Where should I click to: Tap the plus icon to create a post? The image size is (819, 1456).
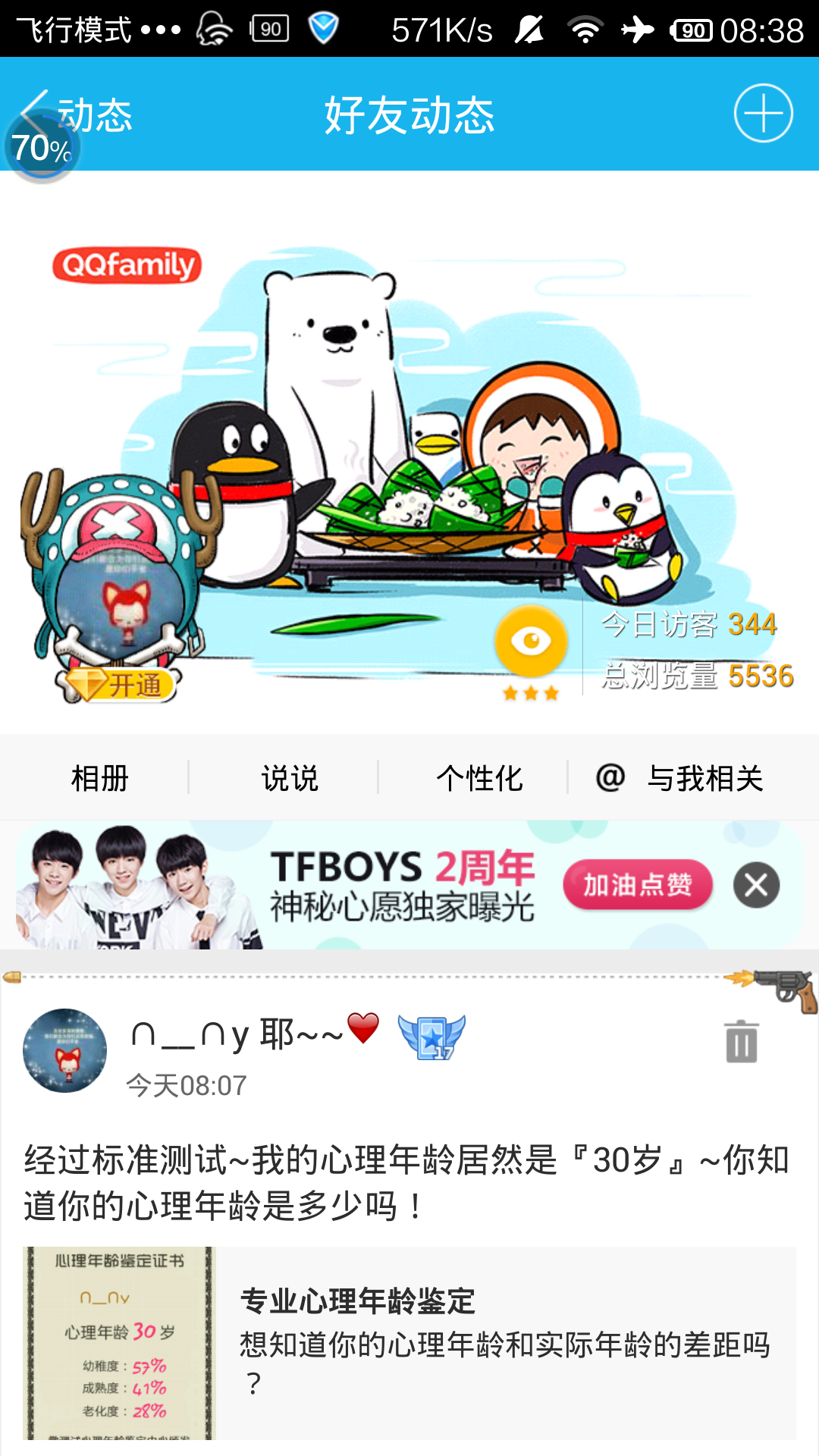(763, 114)
